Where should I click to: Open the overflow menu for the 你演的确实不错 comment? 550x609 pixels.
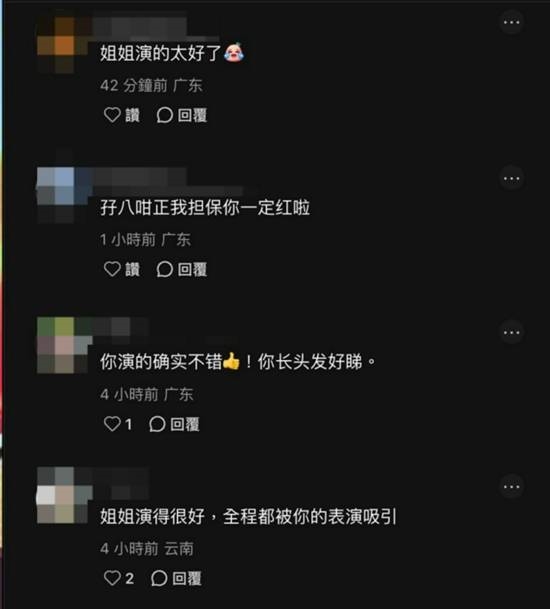click(x=511, y=332)
